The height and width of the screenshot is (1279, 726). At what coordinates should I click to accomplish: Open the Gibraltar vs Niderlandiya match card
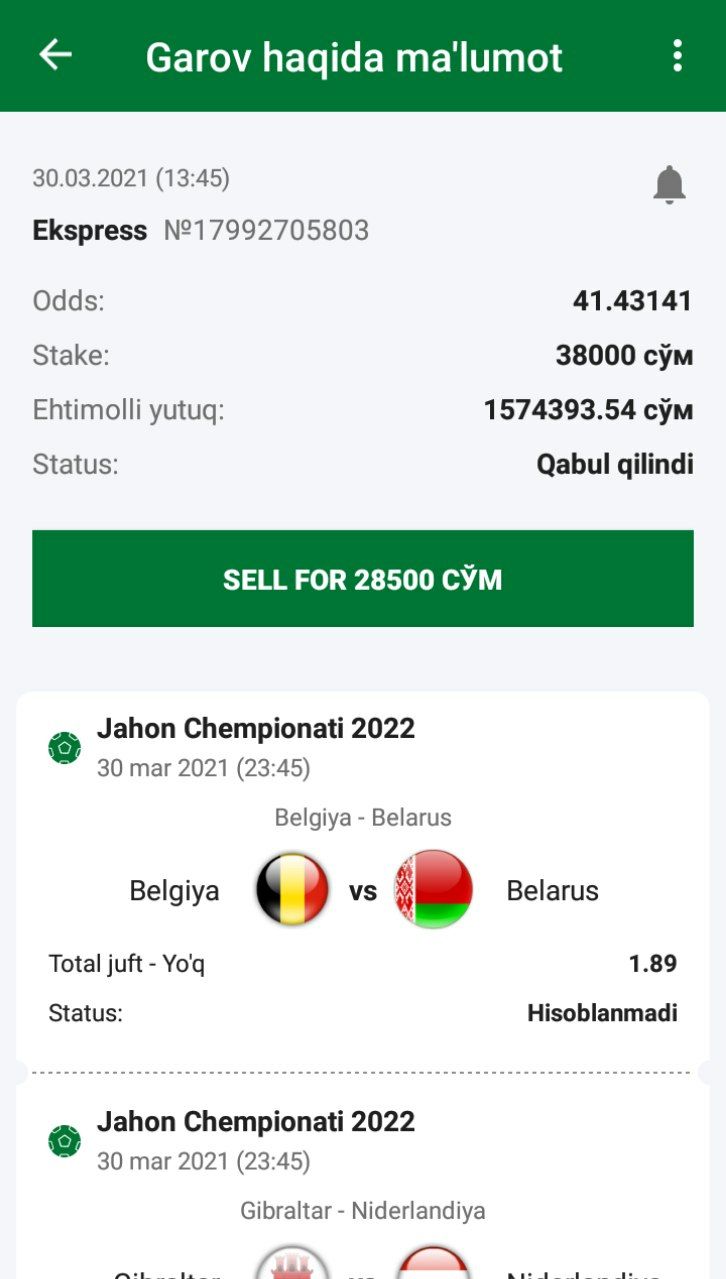[362, 1181]
